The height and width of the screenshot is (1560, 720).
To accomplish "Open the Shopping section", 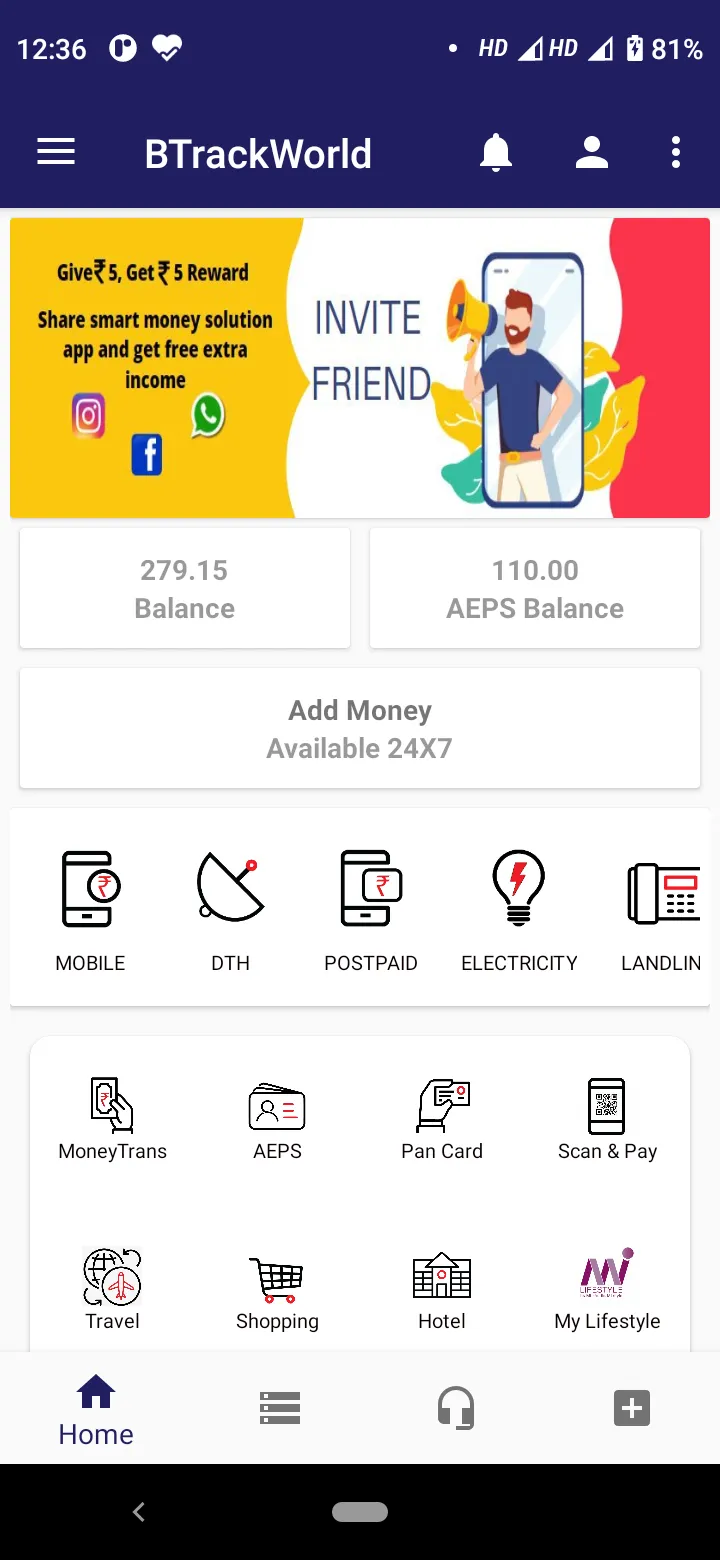I will tap(277, 1288).
